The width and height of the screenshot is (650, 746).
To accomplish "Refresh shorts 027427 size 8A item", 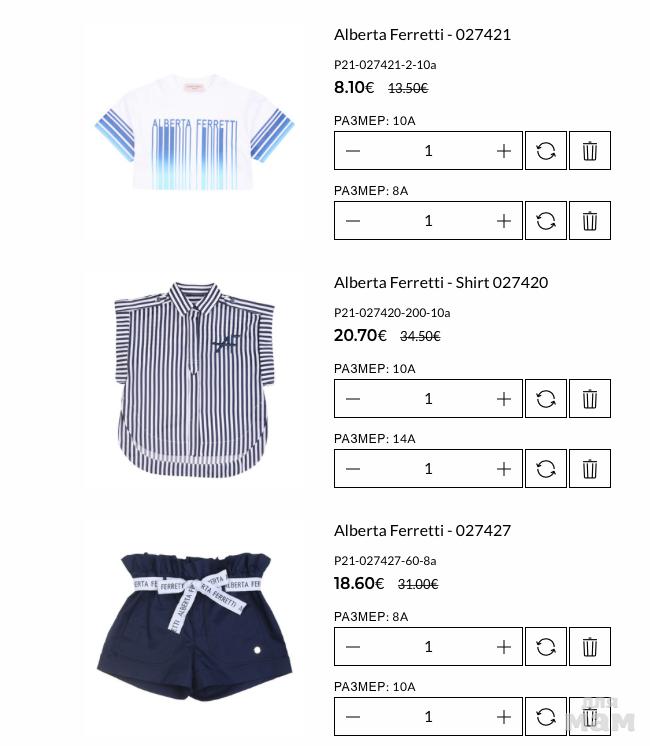I will point(546,647).
